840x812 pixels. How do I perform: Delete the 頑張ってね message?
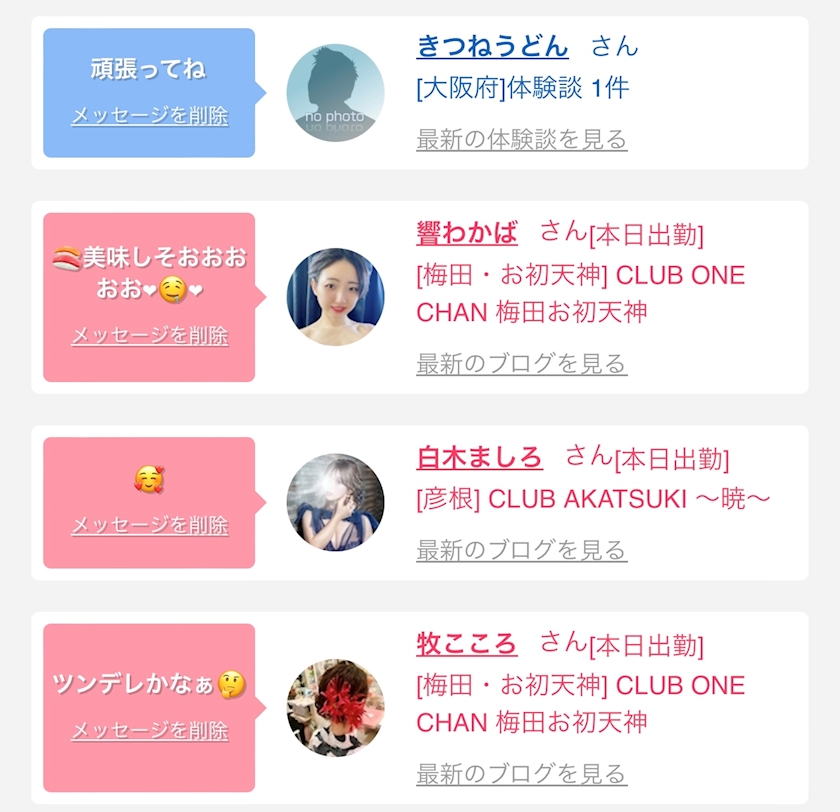(150, 116)
